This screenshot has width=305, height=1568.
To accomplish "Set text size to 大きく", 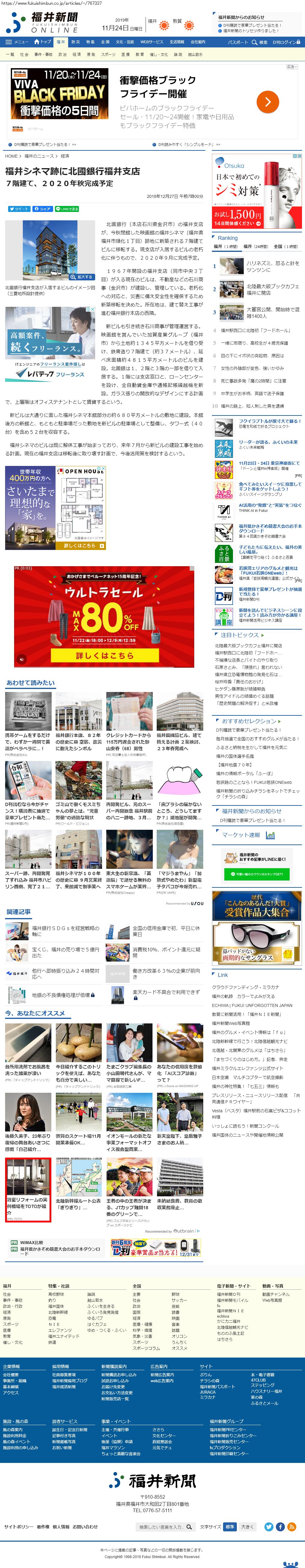I will (247, 1527).
